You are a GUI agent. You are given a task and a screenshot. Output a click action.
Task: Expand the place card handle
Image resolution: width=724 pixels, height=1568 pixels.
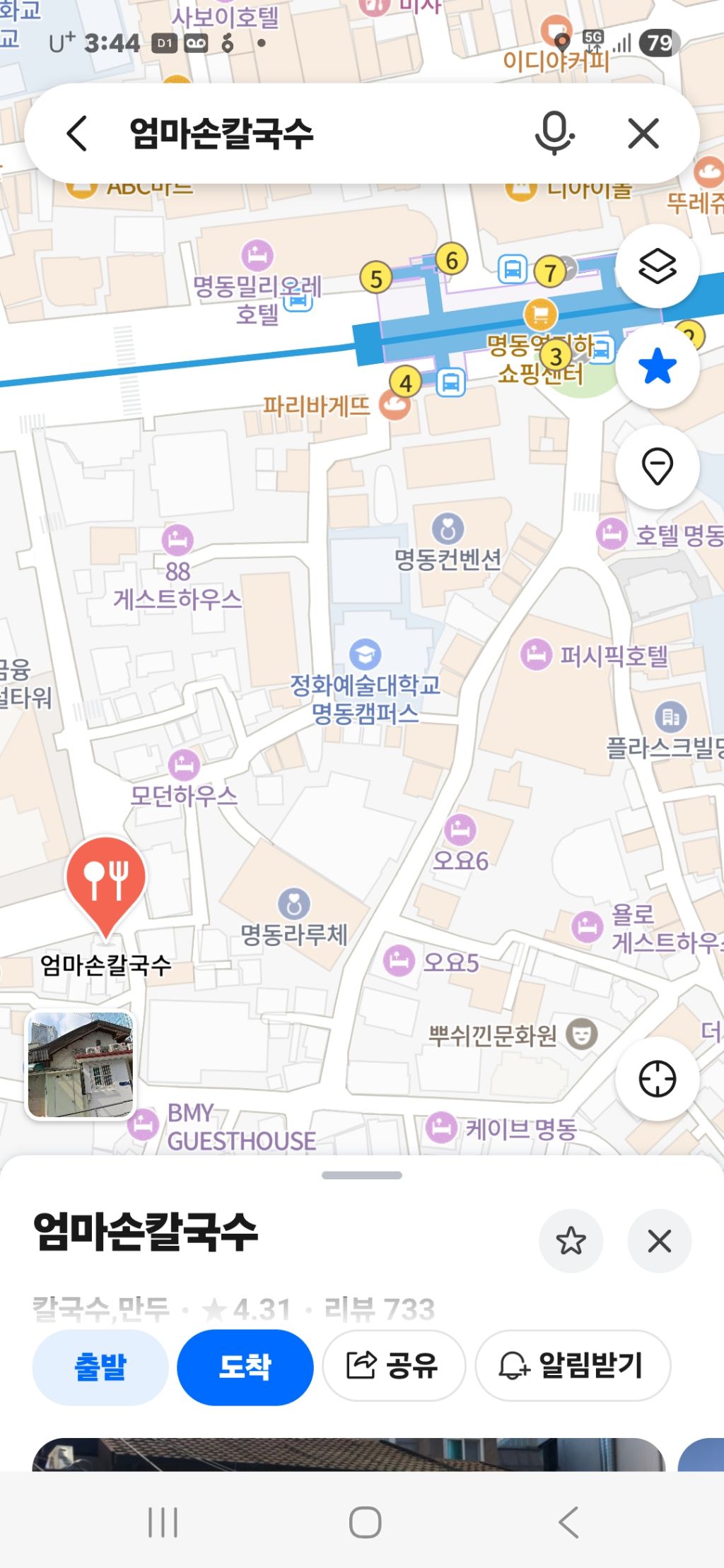coord(362,1175)
